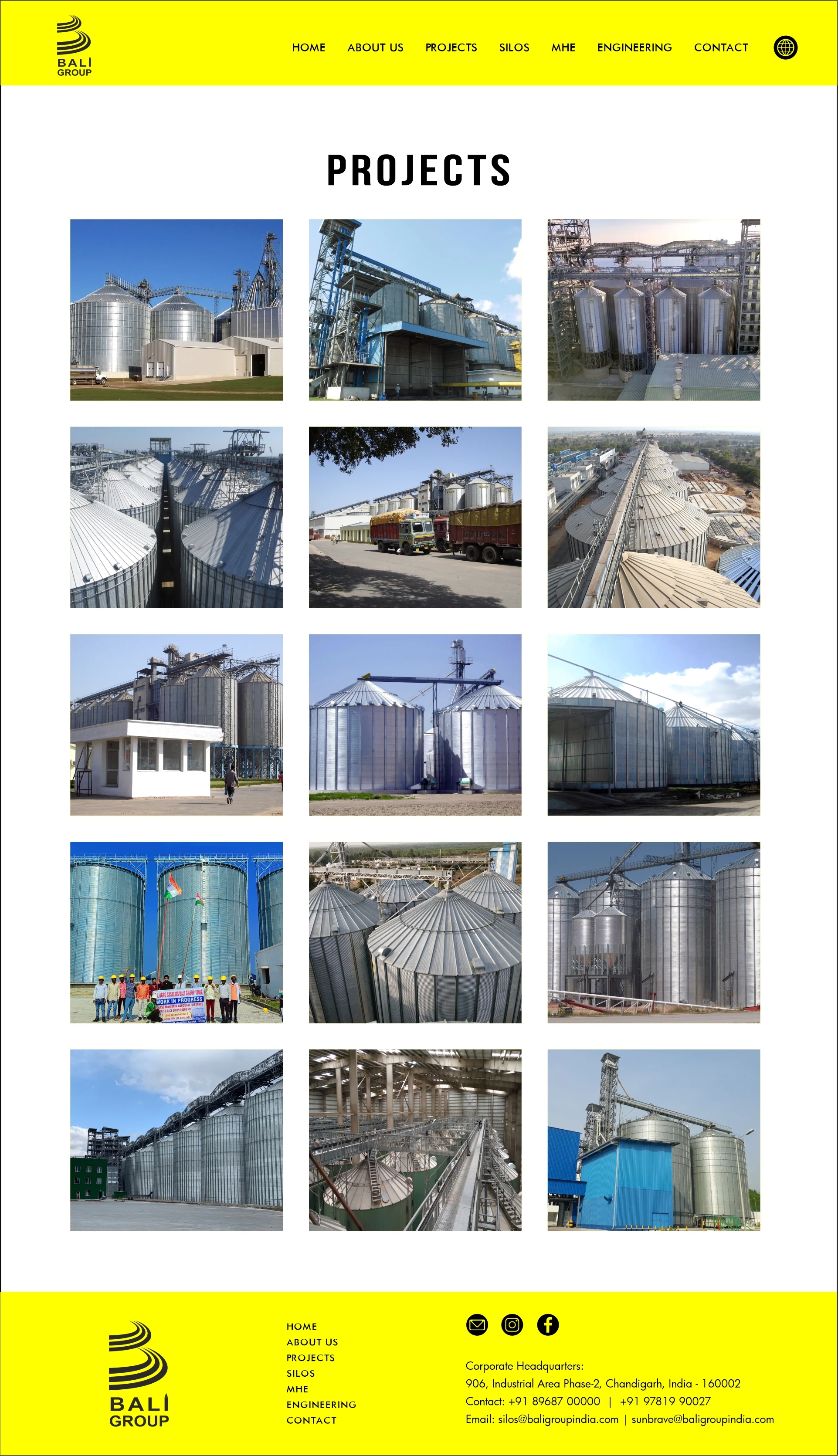838x1456 pixels.
Task: Open the photo of workers holding a banner
Action: [176, 932]
